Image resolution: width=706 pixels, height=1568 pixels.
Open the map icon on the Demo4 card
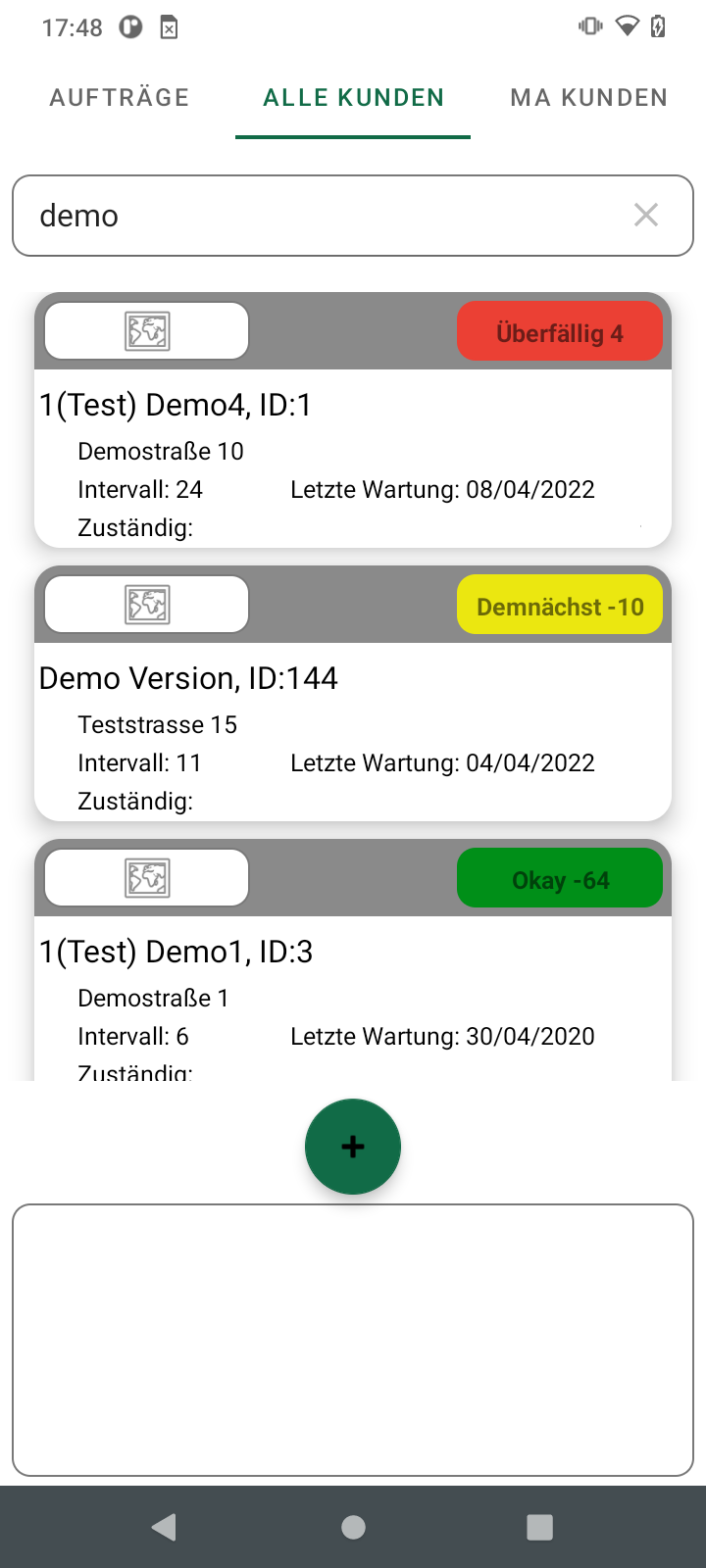[x=145, y=330]
